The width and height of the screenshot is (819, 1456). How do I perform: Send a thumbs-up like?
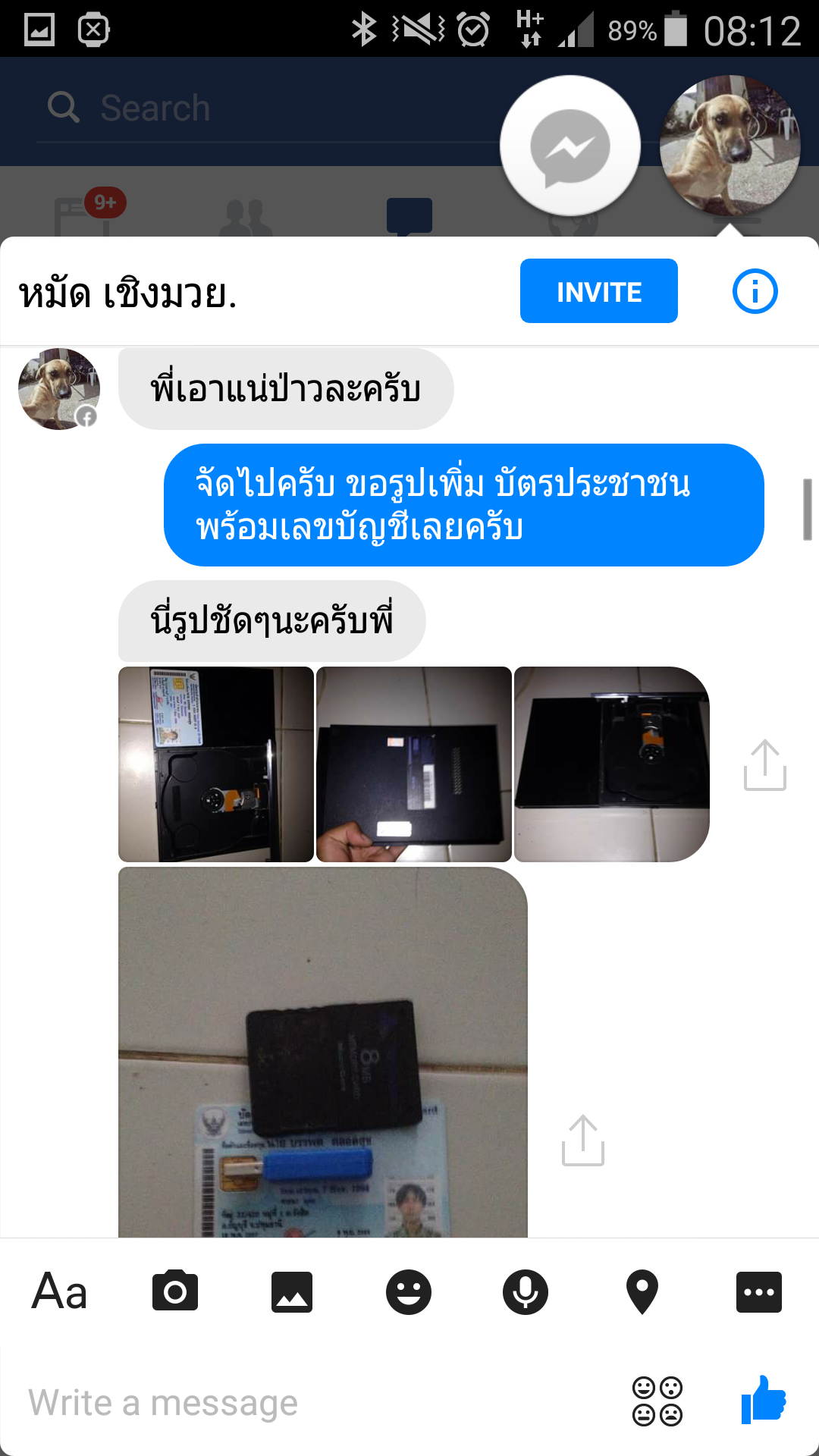click(764, 1400)
